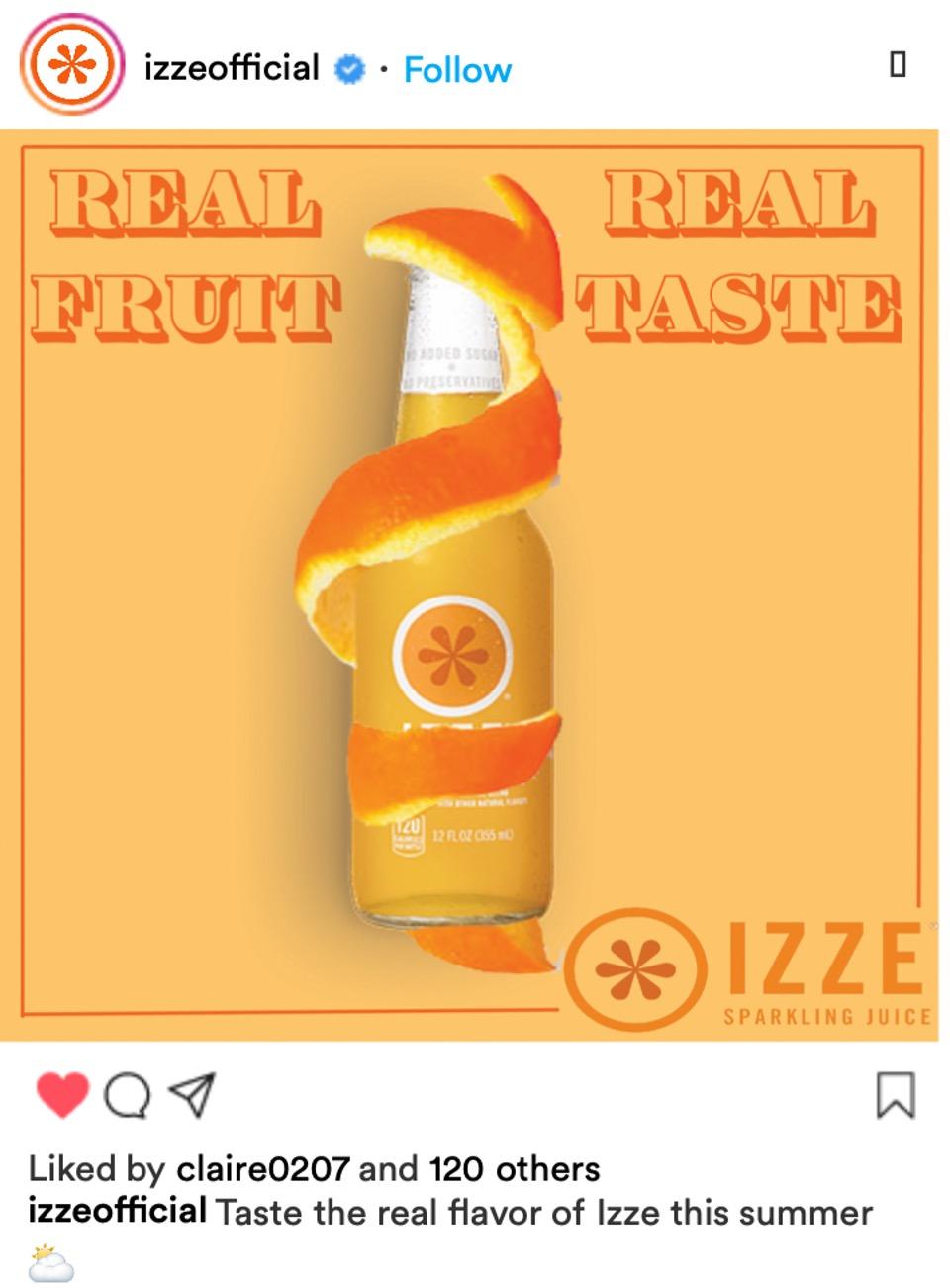Share the post via paper plane icon

[x=191, y=1095]
